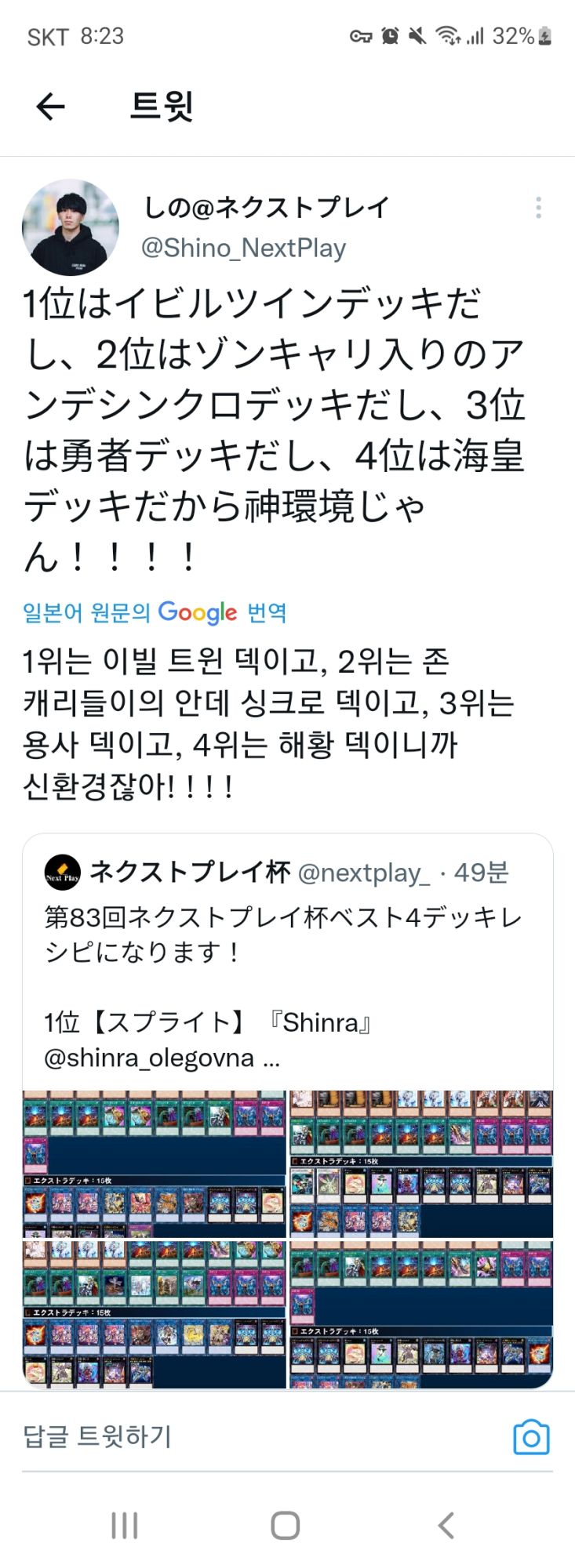Attach a photo with the camera icon
Viewport: 575px width, 1568px height.
pos(531,1437)
